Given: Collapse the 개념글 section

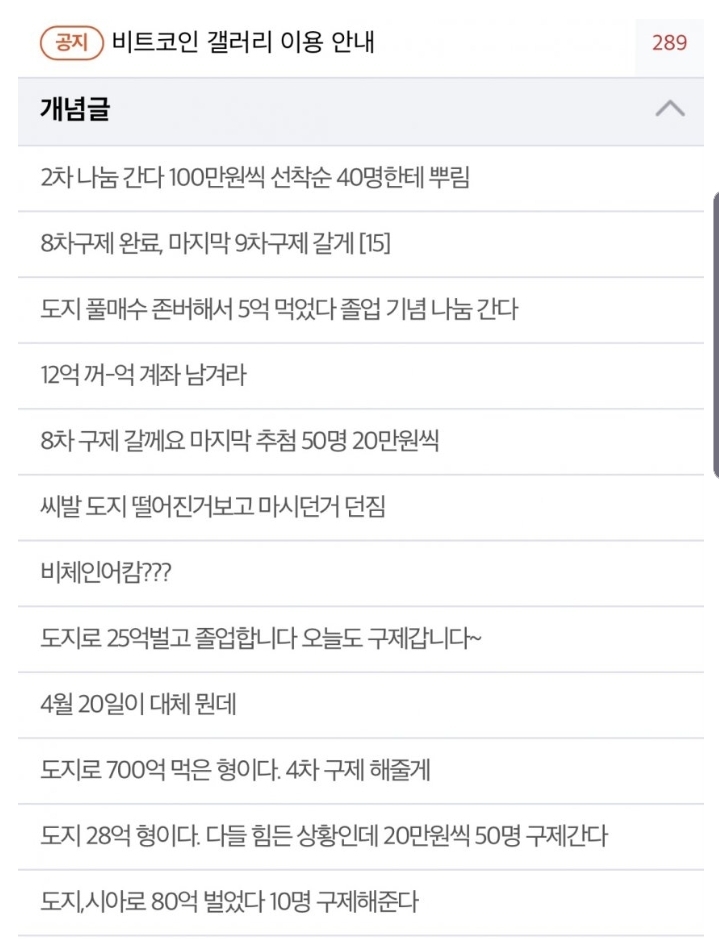Looking at the screenshot, I should coord(670,110).
